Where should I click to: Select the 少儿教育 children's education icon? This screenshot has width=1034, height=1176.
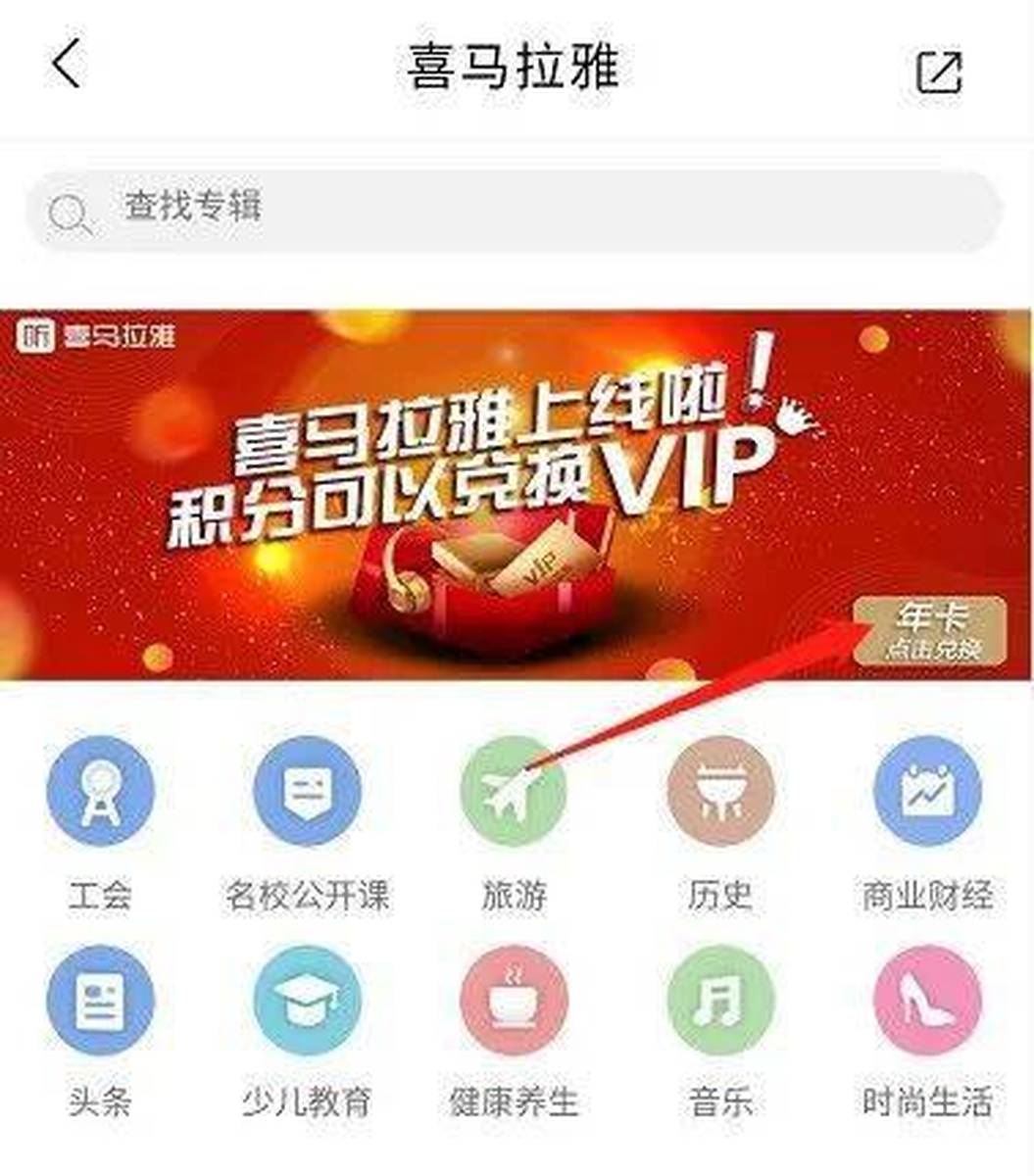307,1000
